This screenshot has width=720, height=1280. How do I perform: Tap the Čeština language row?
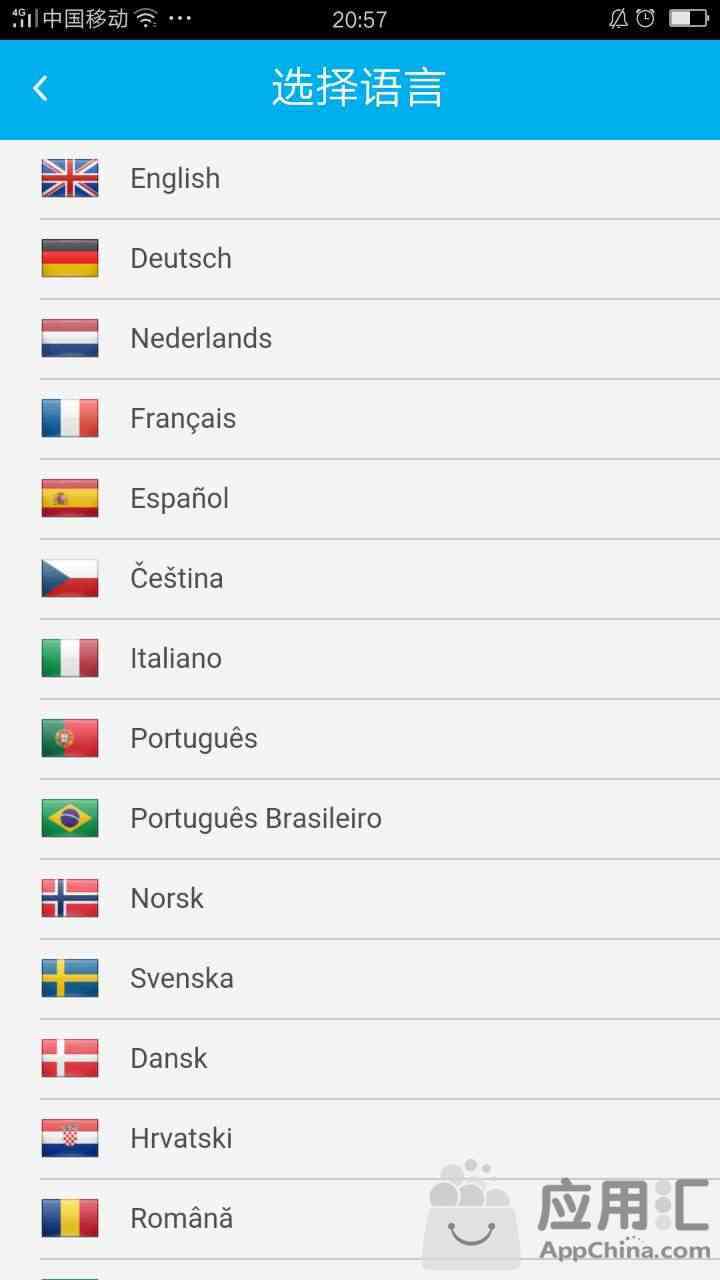360,579
